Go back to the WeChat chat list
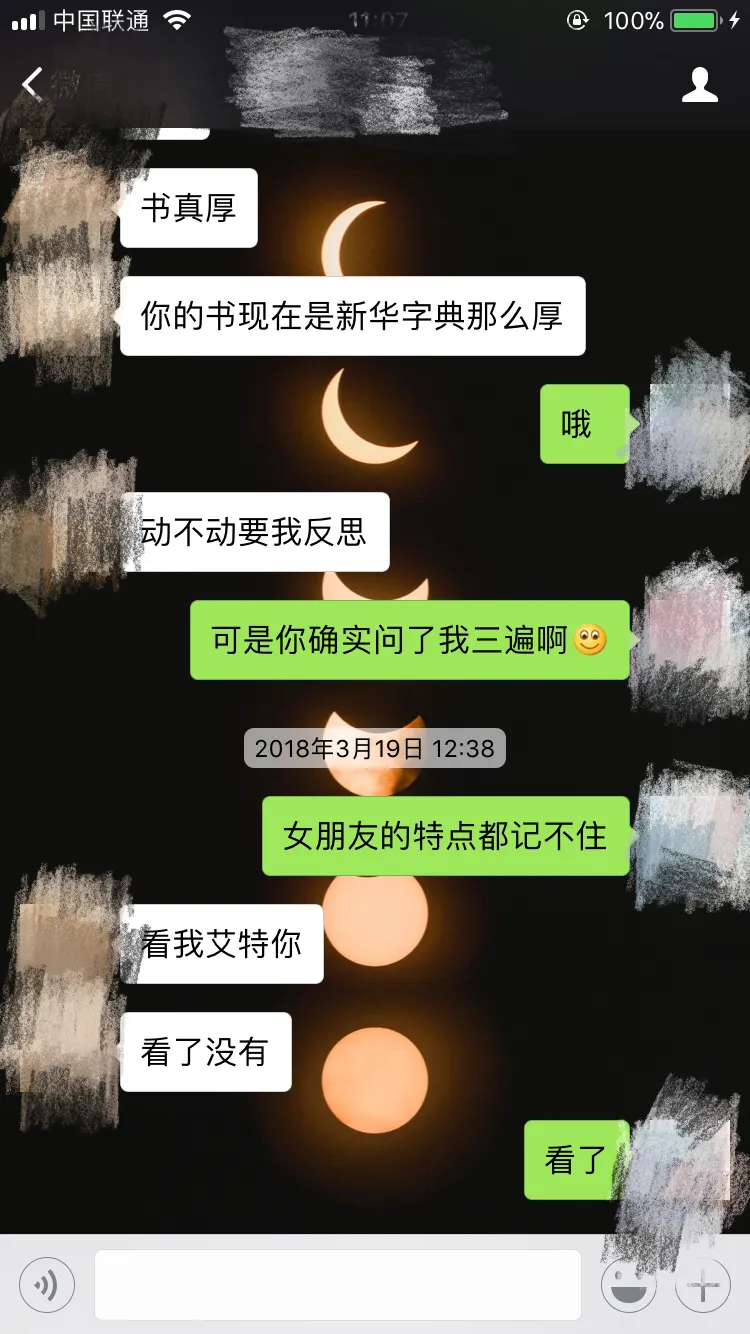The height and width of the screenshot is (1334, 750). pos(32,84)
